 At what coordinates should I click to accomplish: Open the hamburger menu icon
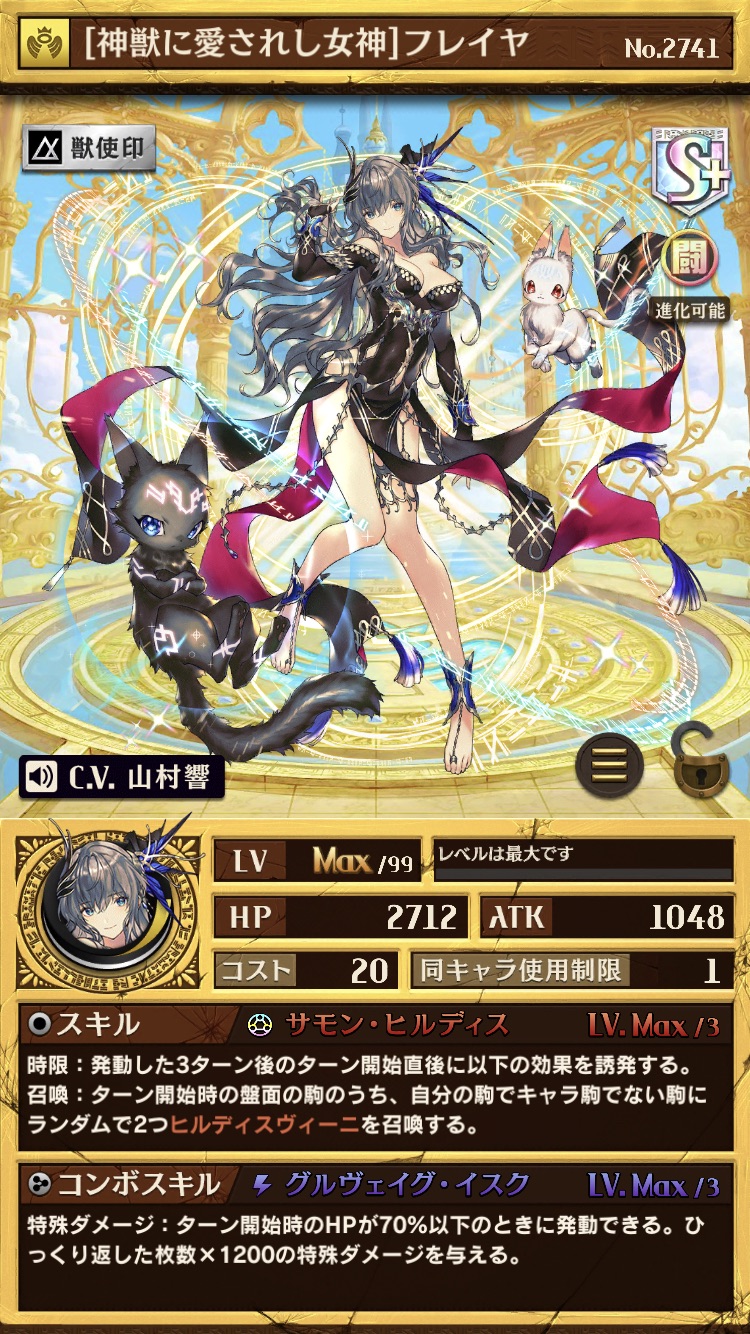[609, 765]
